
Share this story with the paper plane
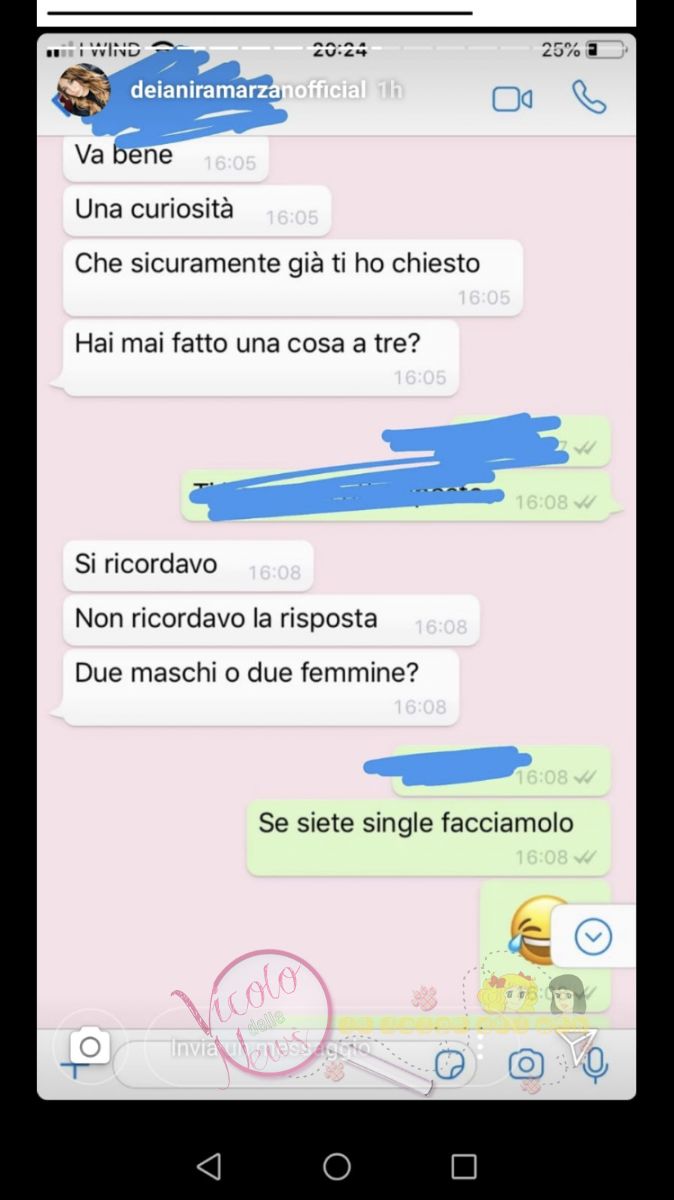pos(577,1044)
